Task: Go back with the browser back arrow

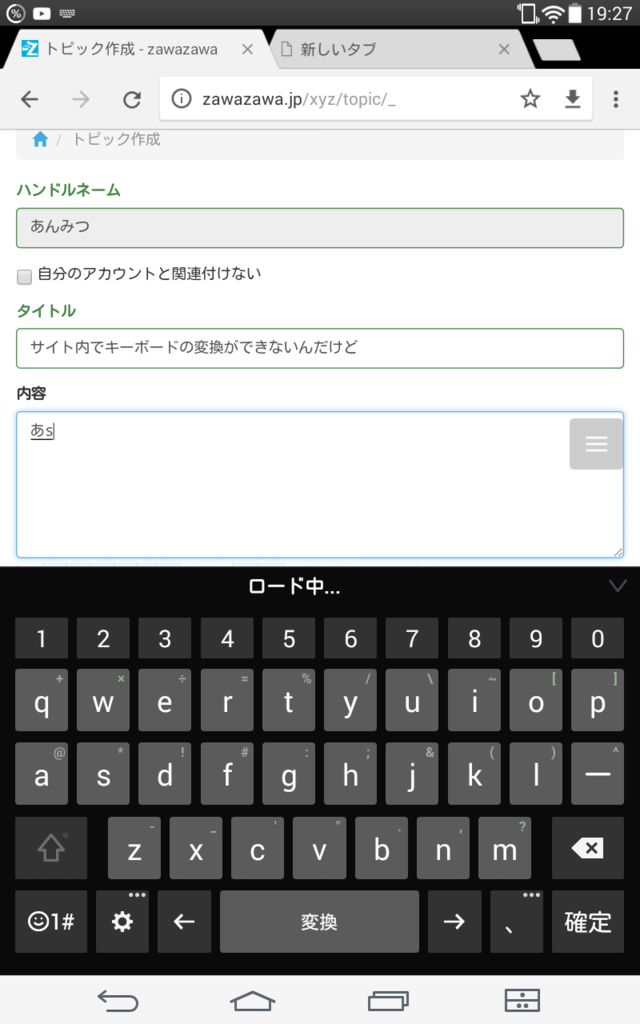Action: tap(30, 98)
